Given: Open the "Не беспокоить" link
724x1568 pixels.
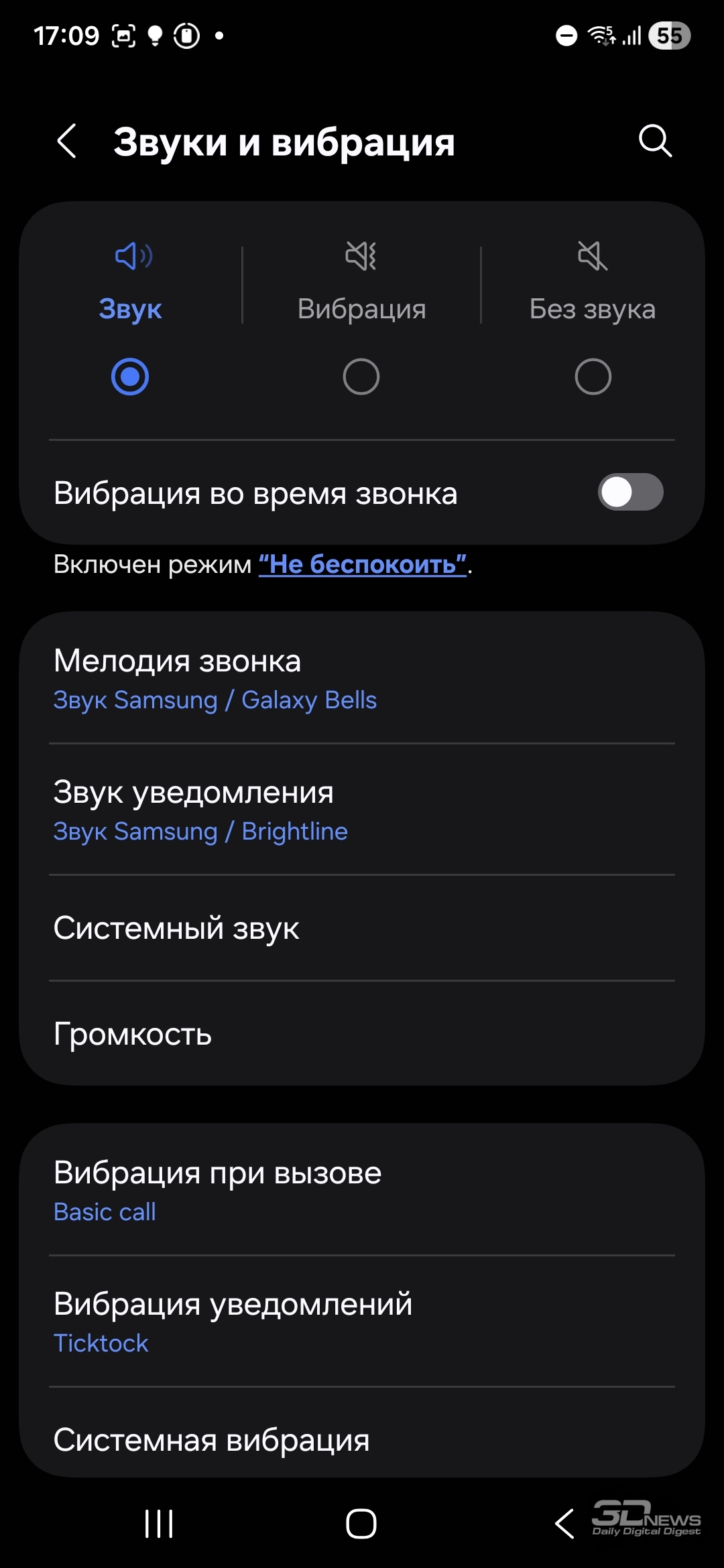Looking at the screenshot, I should (363, 564).
